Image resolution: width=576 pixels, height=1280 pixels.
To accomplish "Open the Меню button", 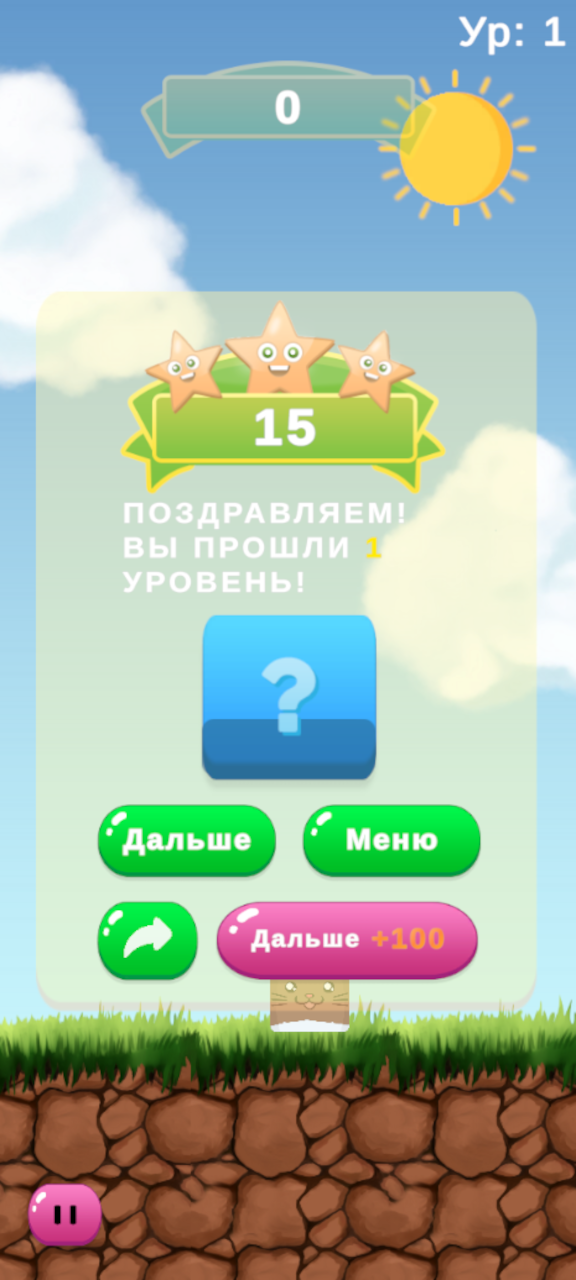I will click(x=392, y=840).
